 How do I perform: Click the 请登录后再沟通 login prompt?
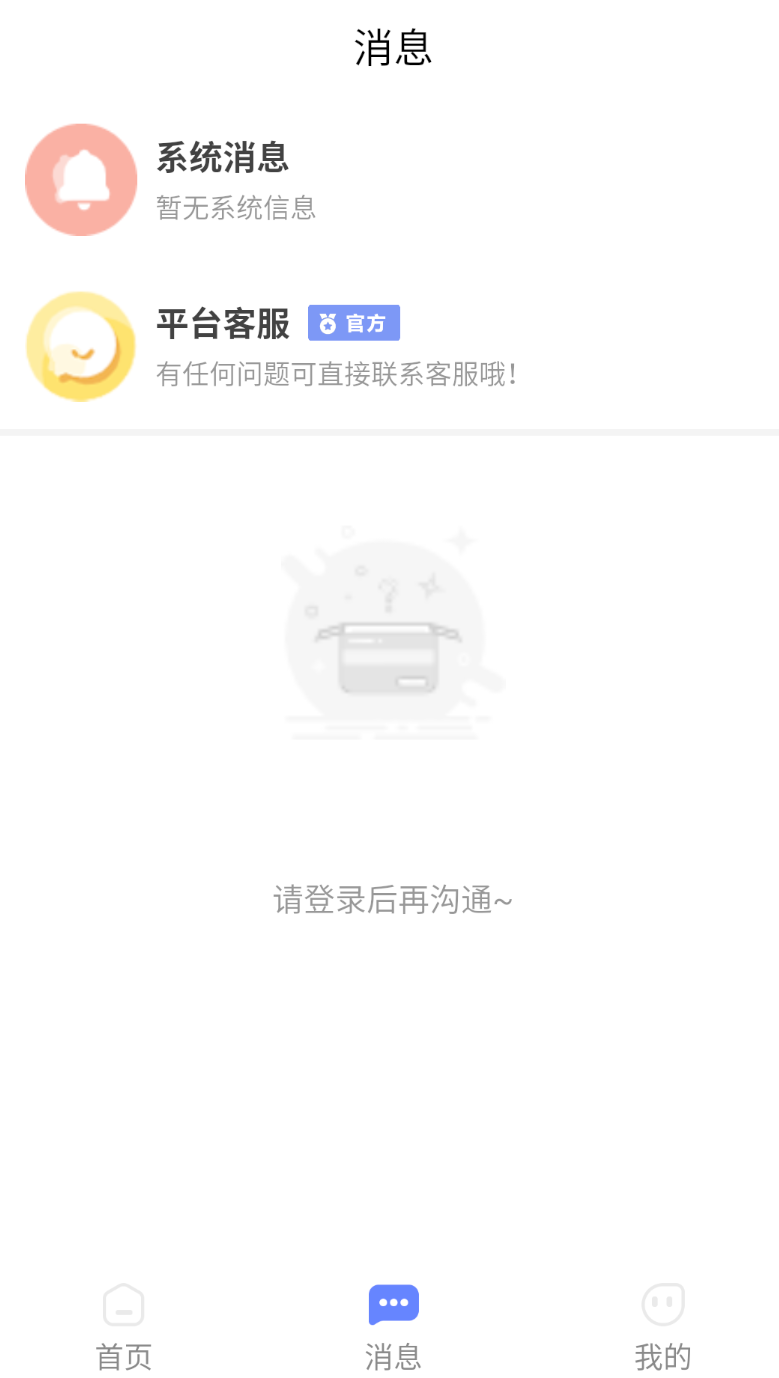(x=393, y=900)
